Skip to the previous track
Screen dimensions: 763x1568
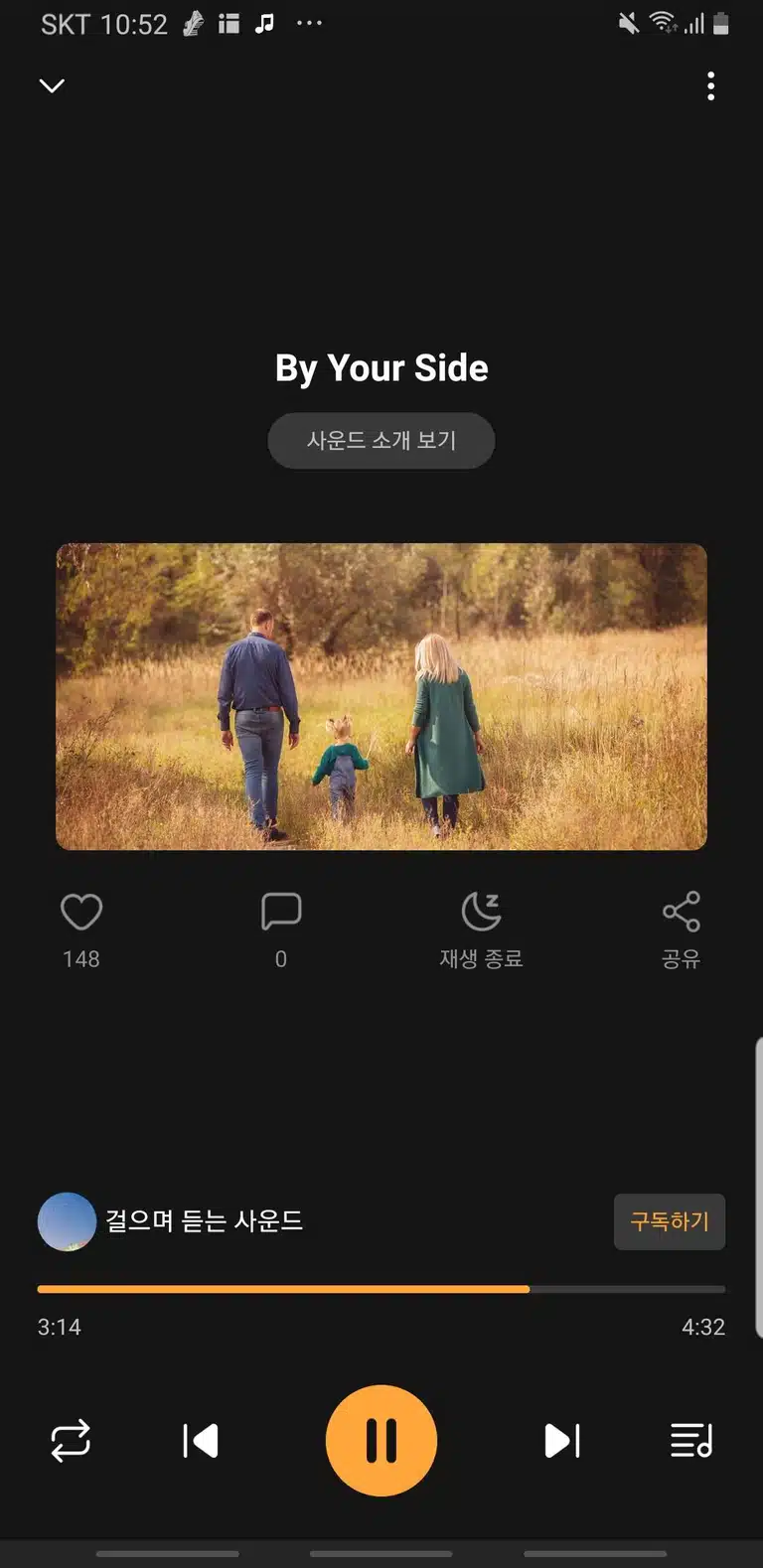coord(201,1441)
